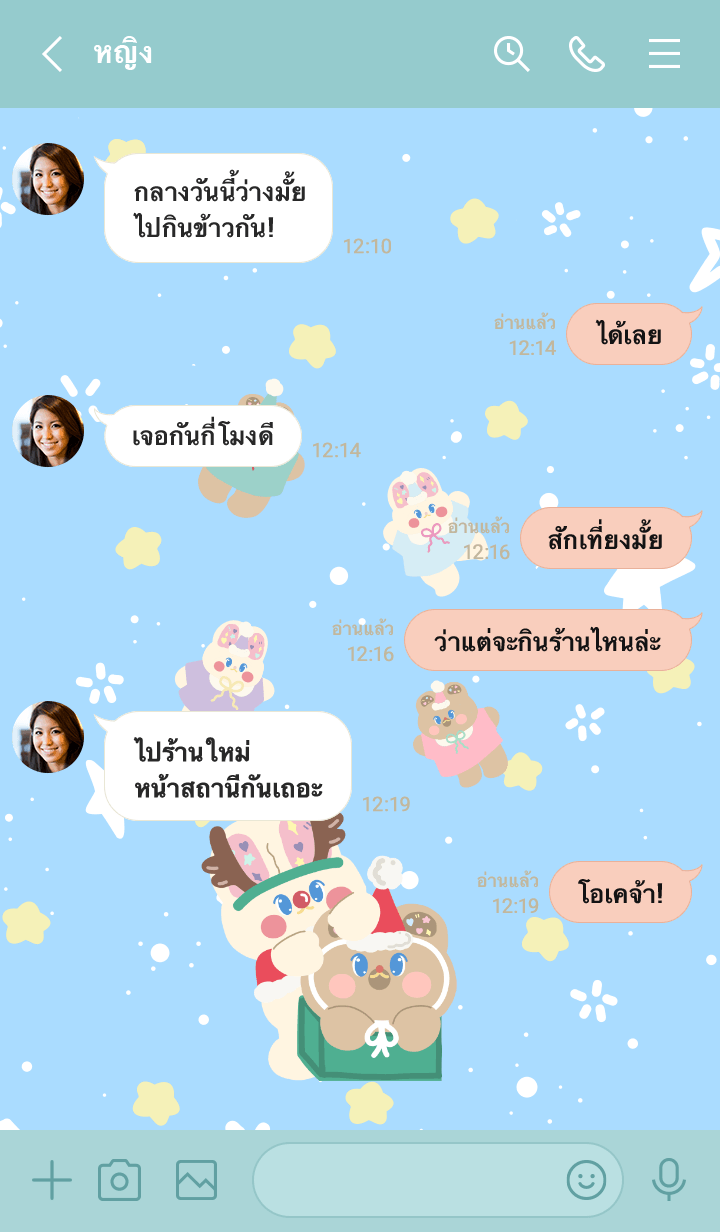
Task: Open the plus attachment options
Action: tap(52, 1181)
